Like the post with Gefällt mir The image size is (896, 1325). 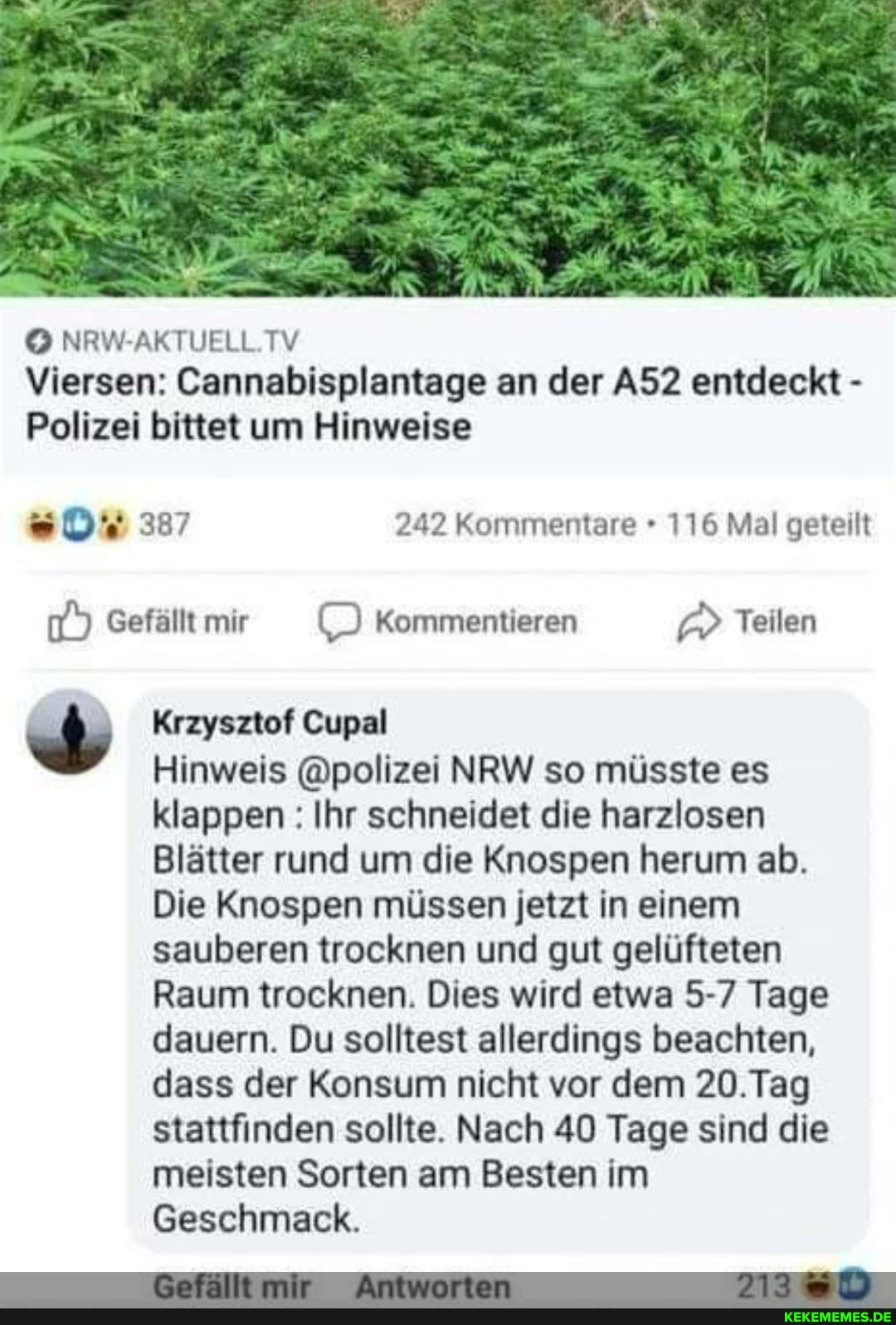point(149,622)
